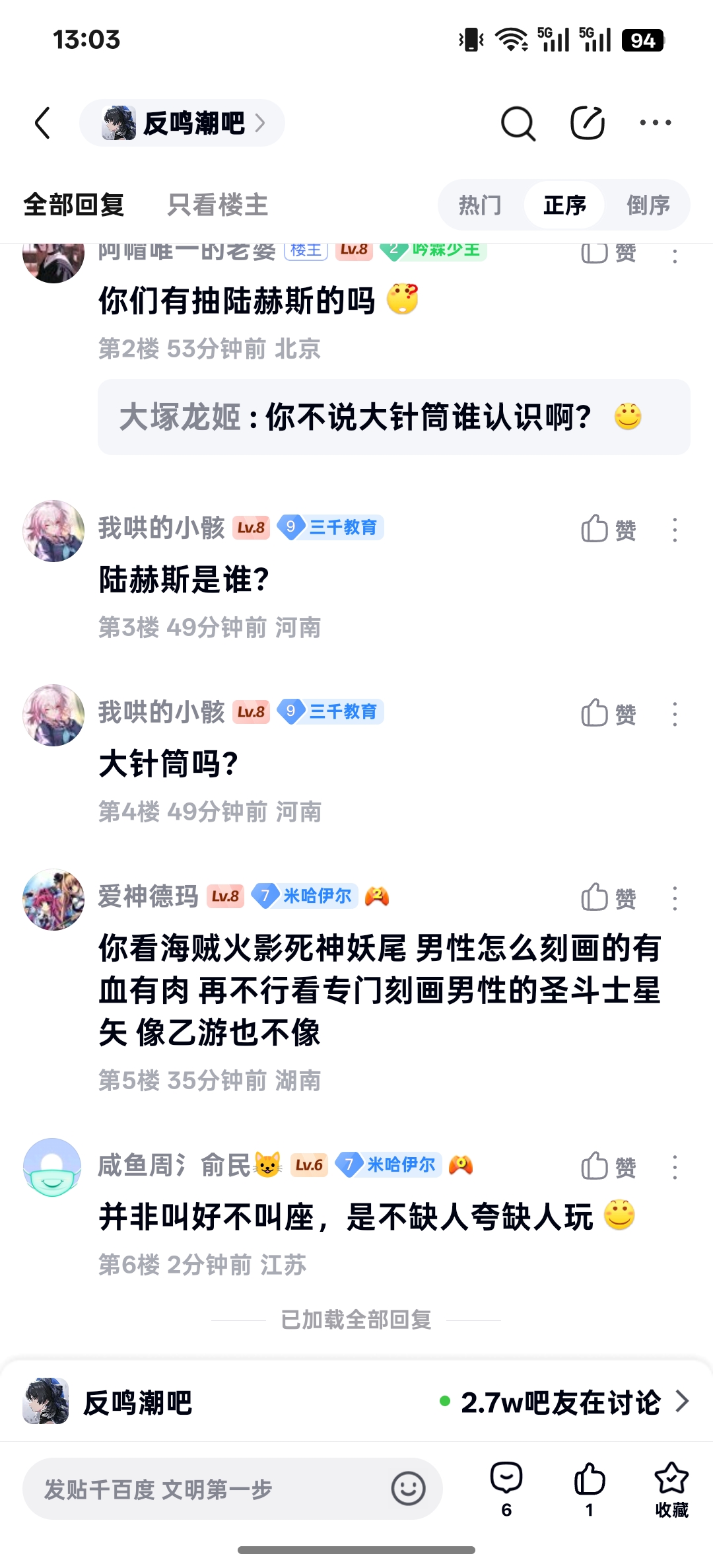The image size is (713, 1568).
Task: Like the 6th floor reply
Action: 607,1167
